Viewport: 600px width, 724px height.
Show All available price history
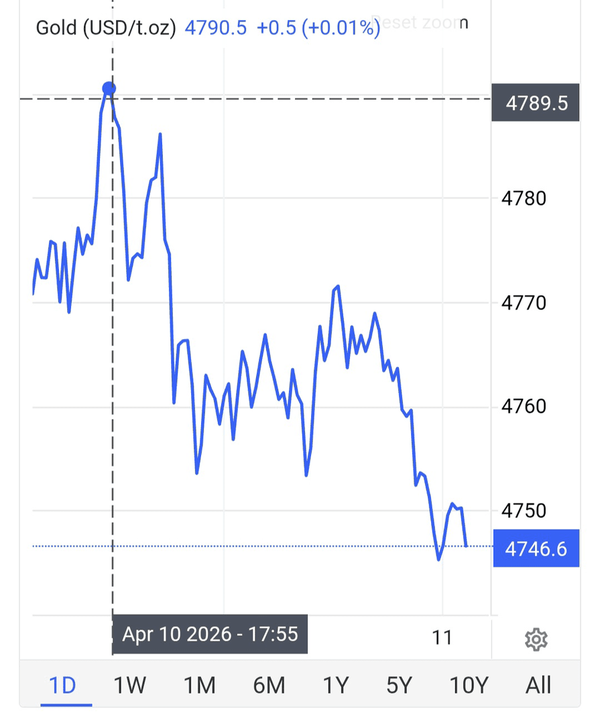click(x=538, y=685)
